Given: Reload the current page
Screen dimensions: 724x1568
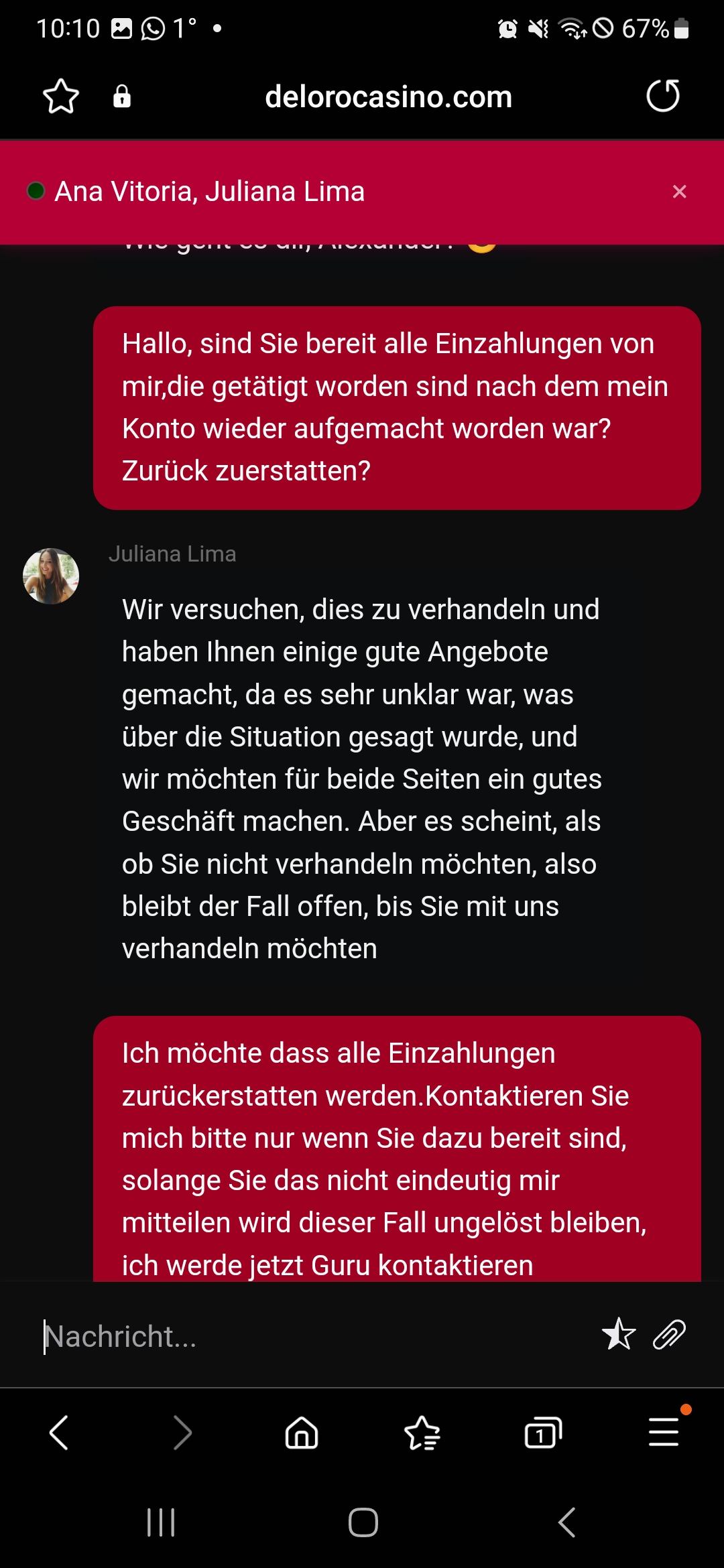Looking at the screenshot, I should (x=662, y=96).
